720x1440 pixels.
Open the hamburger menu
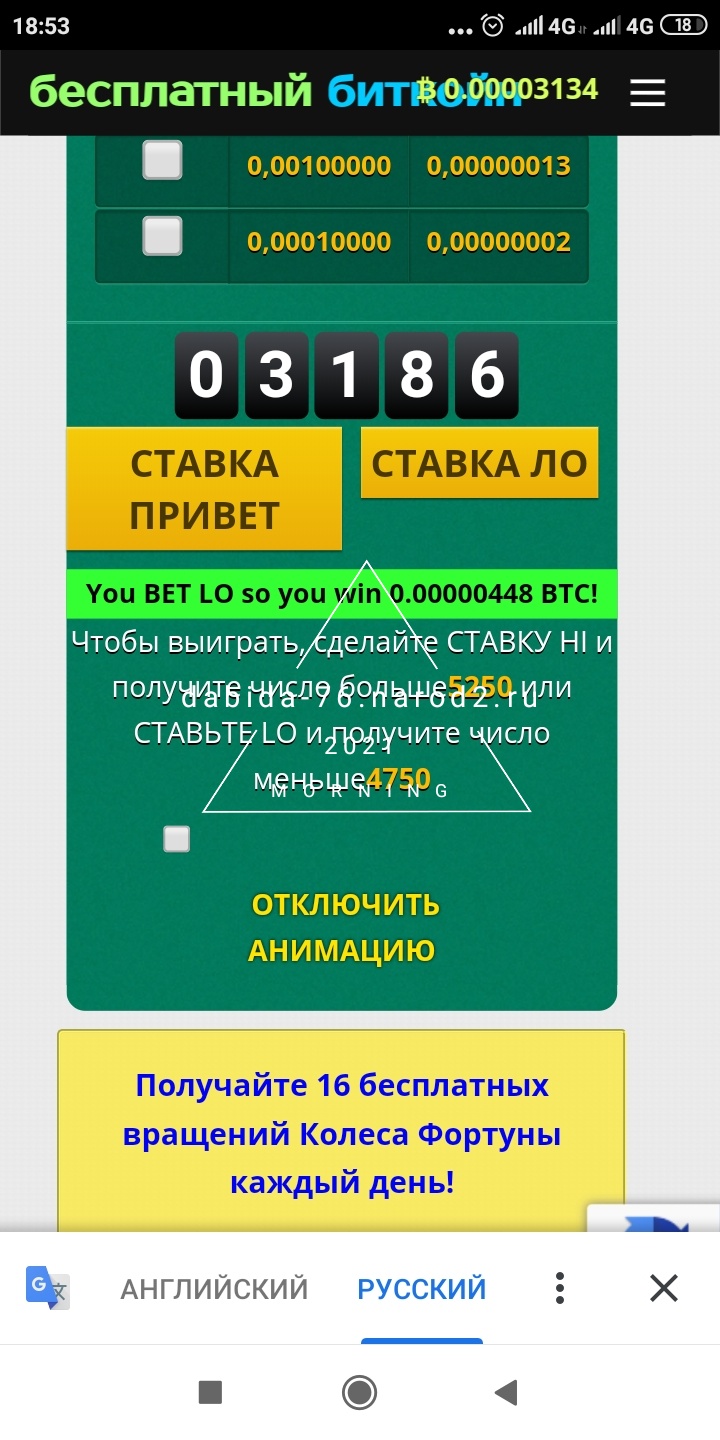[647, 93]
